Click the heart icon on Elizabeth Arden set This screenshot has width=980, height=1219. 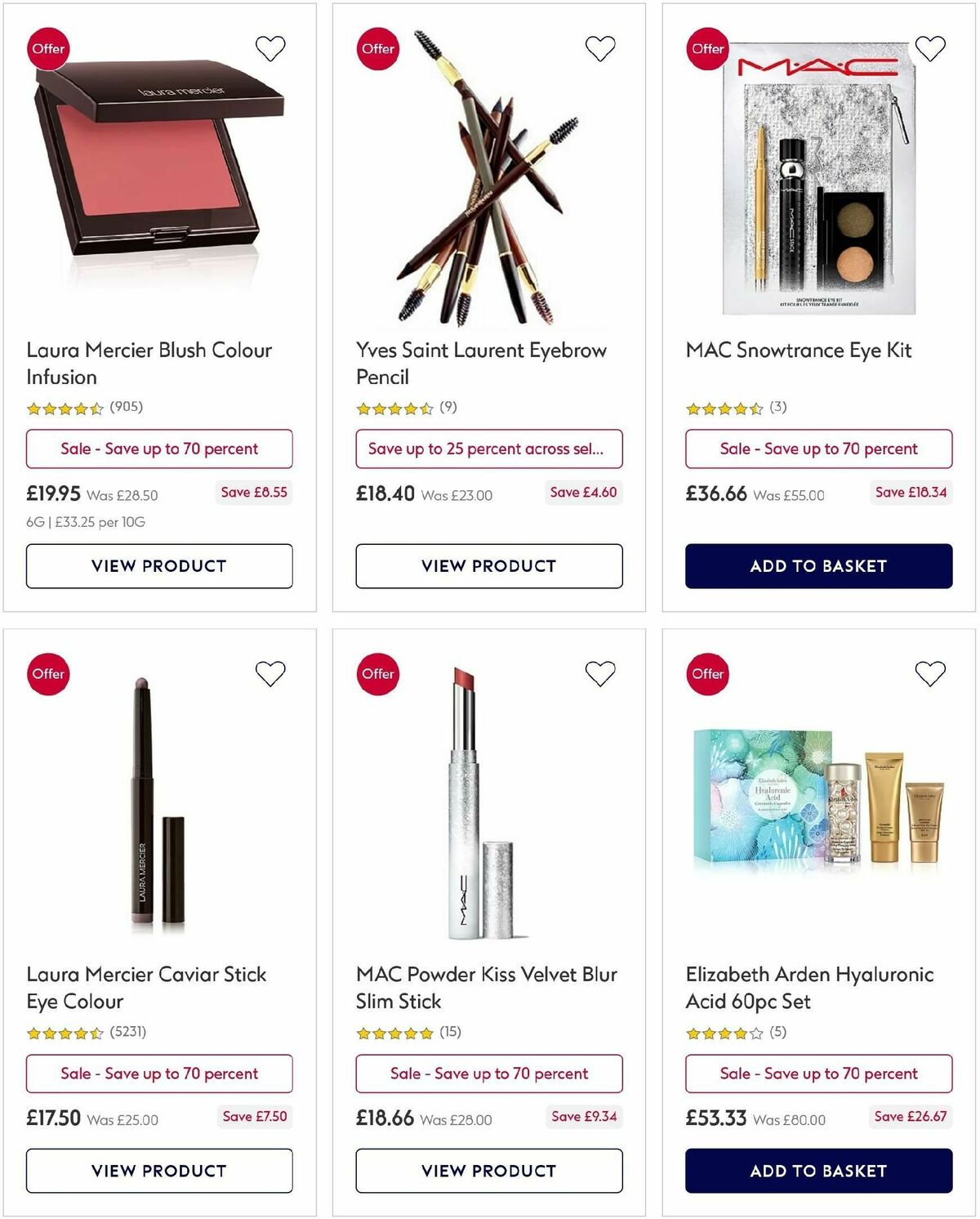[x=929, y=673]
